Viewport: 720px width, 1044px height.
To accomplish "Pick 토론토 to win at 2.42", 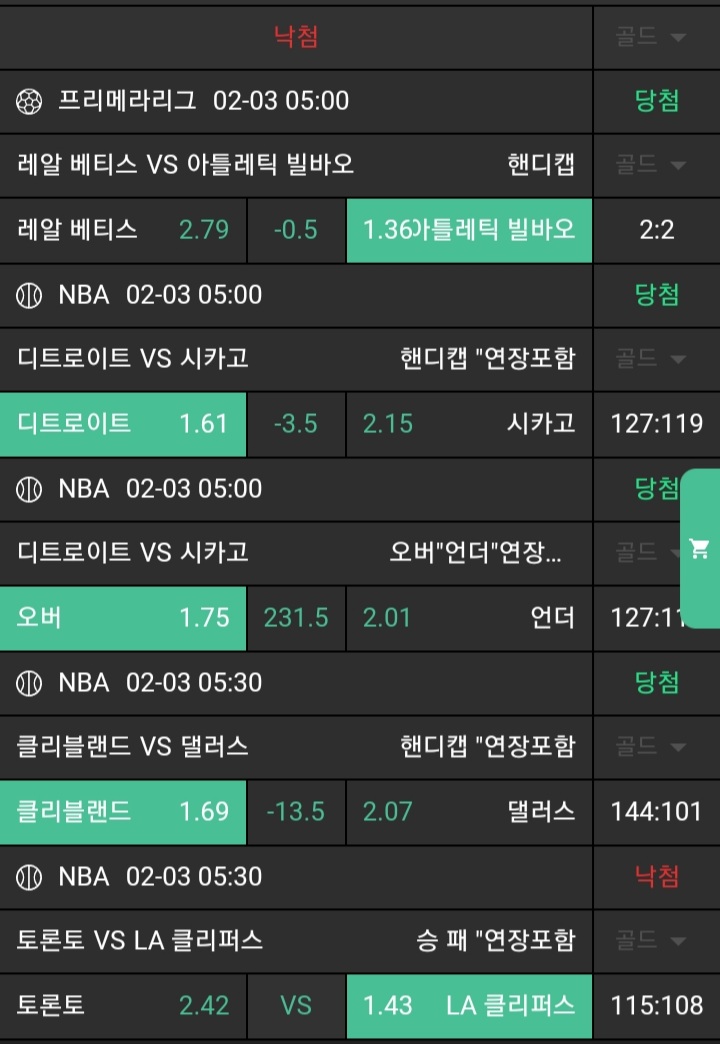I will [x=123, y=1006].
